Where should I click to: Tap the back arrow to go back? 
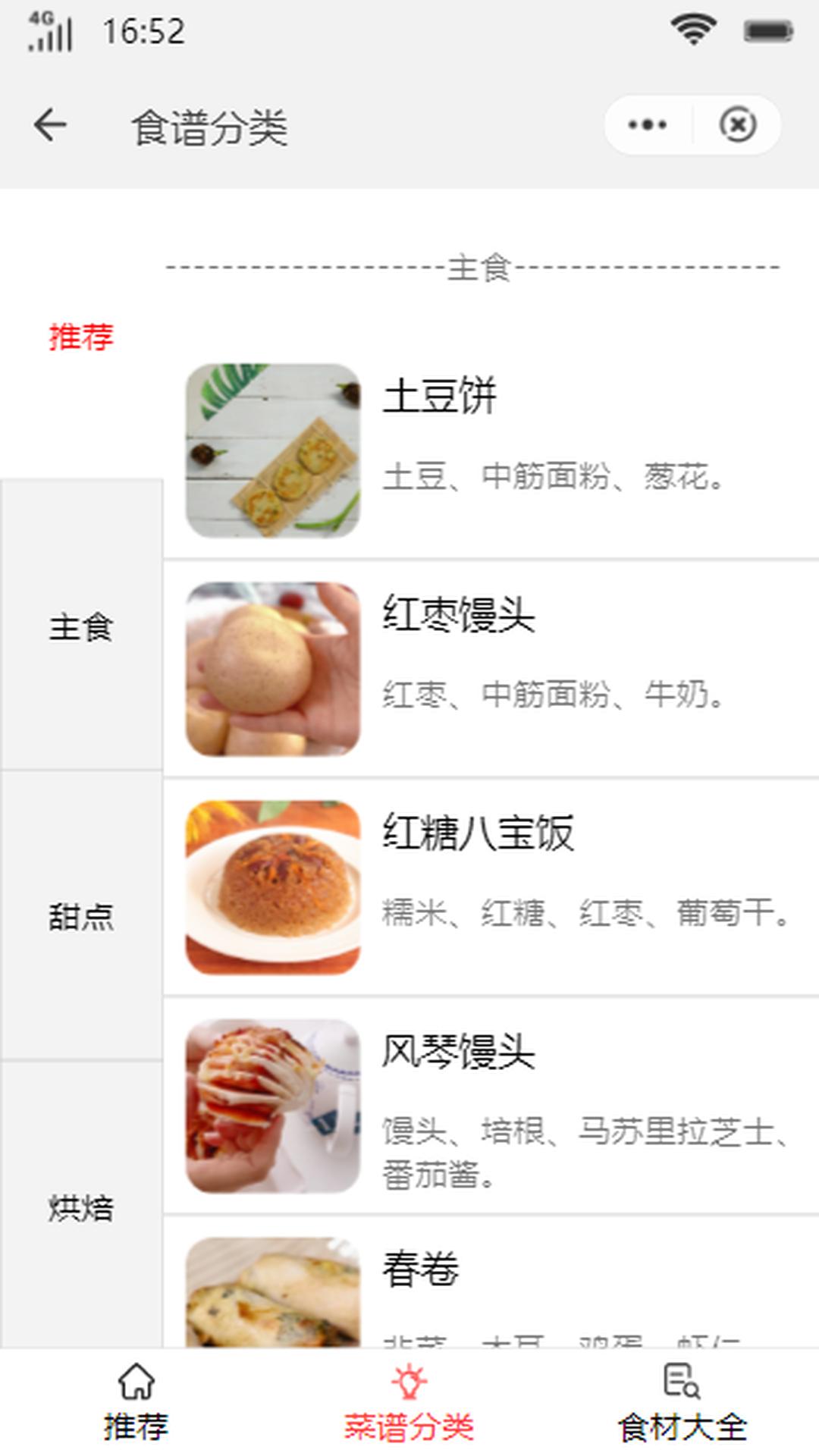pos(49,124)
